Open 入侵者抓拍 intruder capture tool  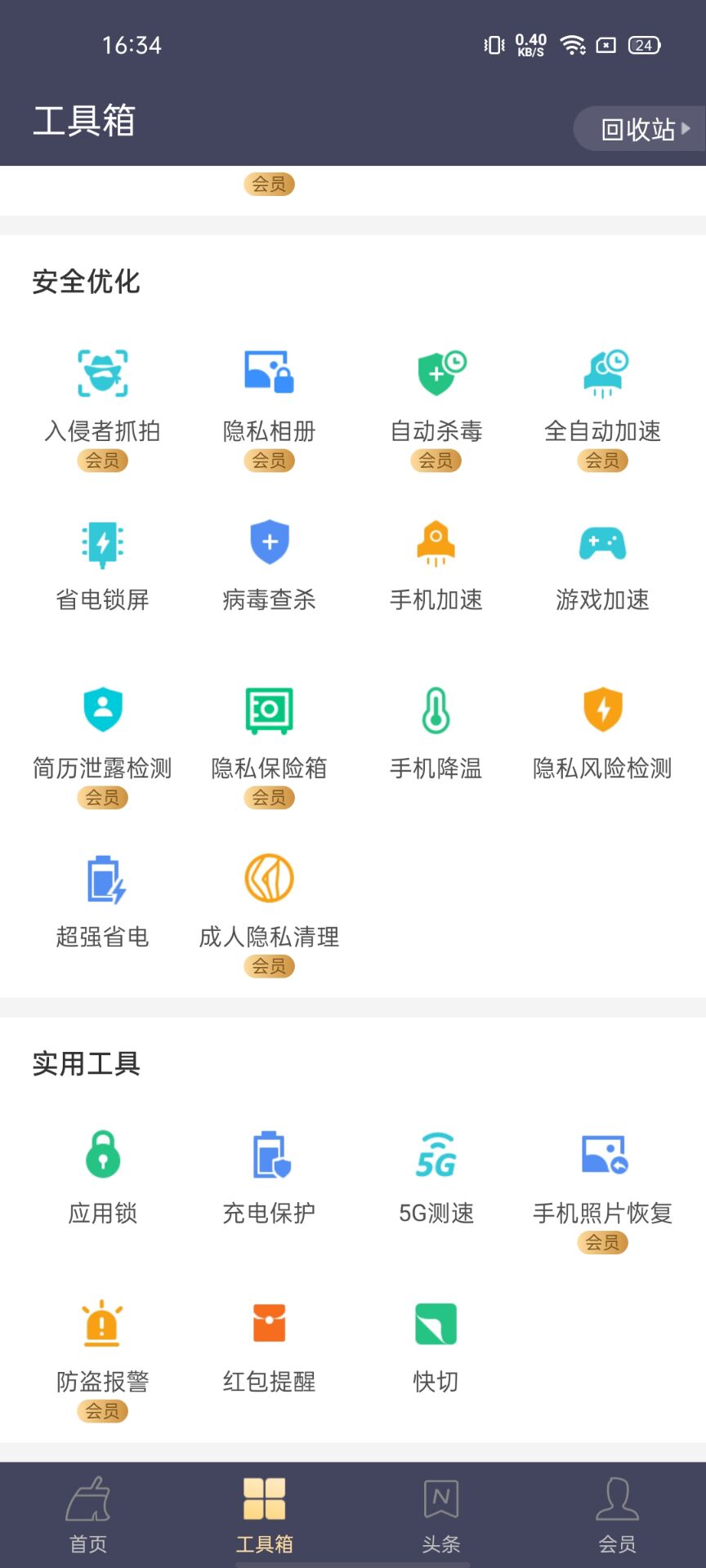[x=103, y=408]
